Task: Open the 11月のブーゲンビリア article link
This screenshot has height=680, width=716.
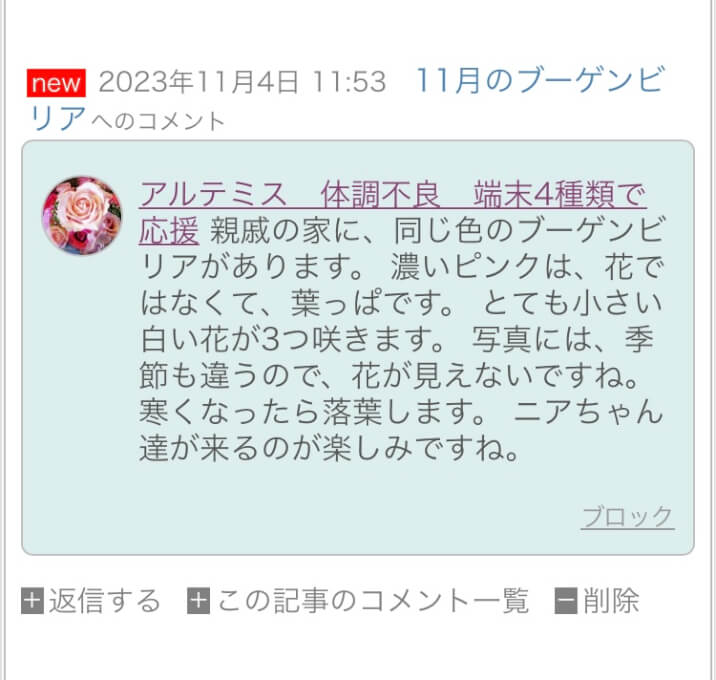Action: 538,82
